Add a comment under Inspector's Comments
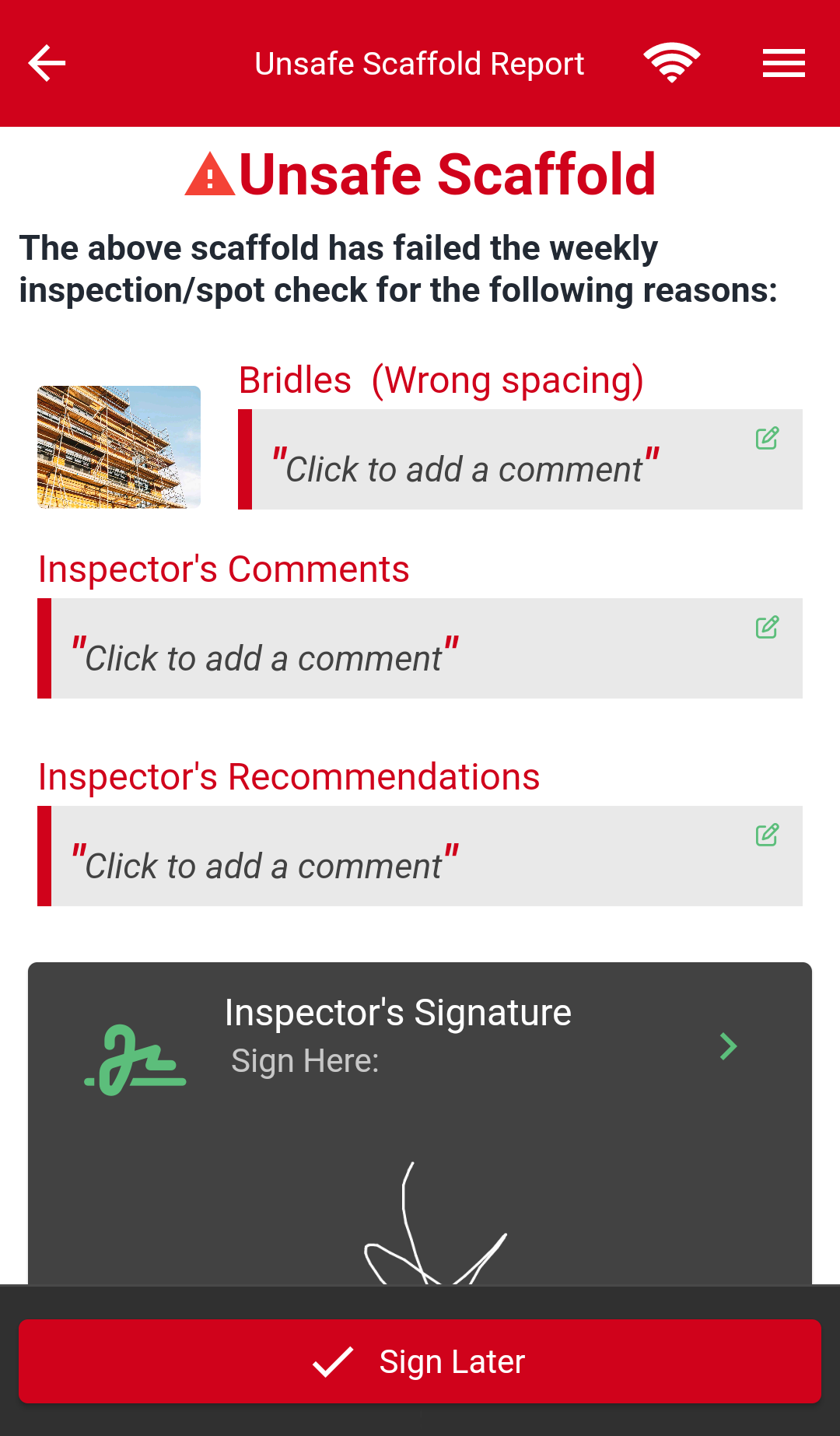Screen dimensions: 840x1436 pyautogui.click(x=420, y=649)
